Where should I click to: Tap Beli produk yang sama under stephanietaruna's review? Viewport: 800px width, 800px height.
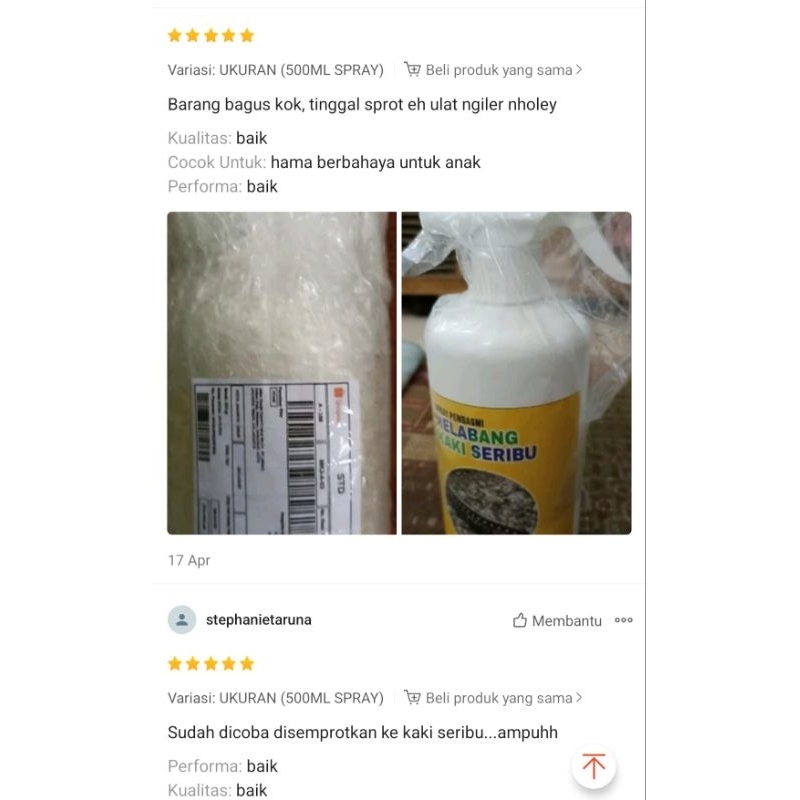click(x=493, y=698)
